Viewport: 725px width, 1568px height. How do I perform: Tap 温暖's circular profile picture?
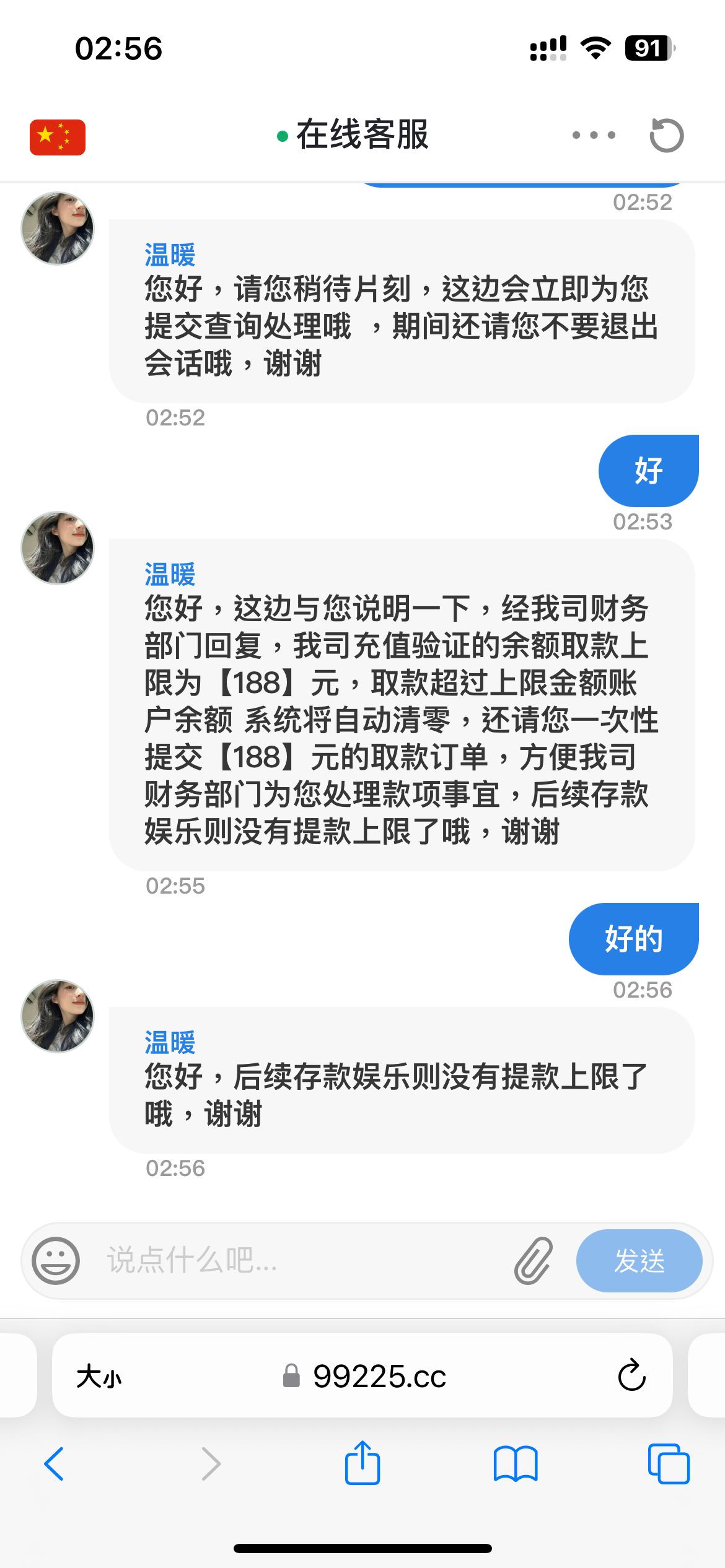tap(58, 229)
